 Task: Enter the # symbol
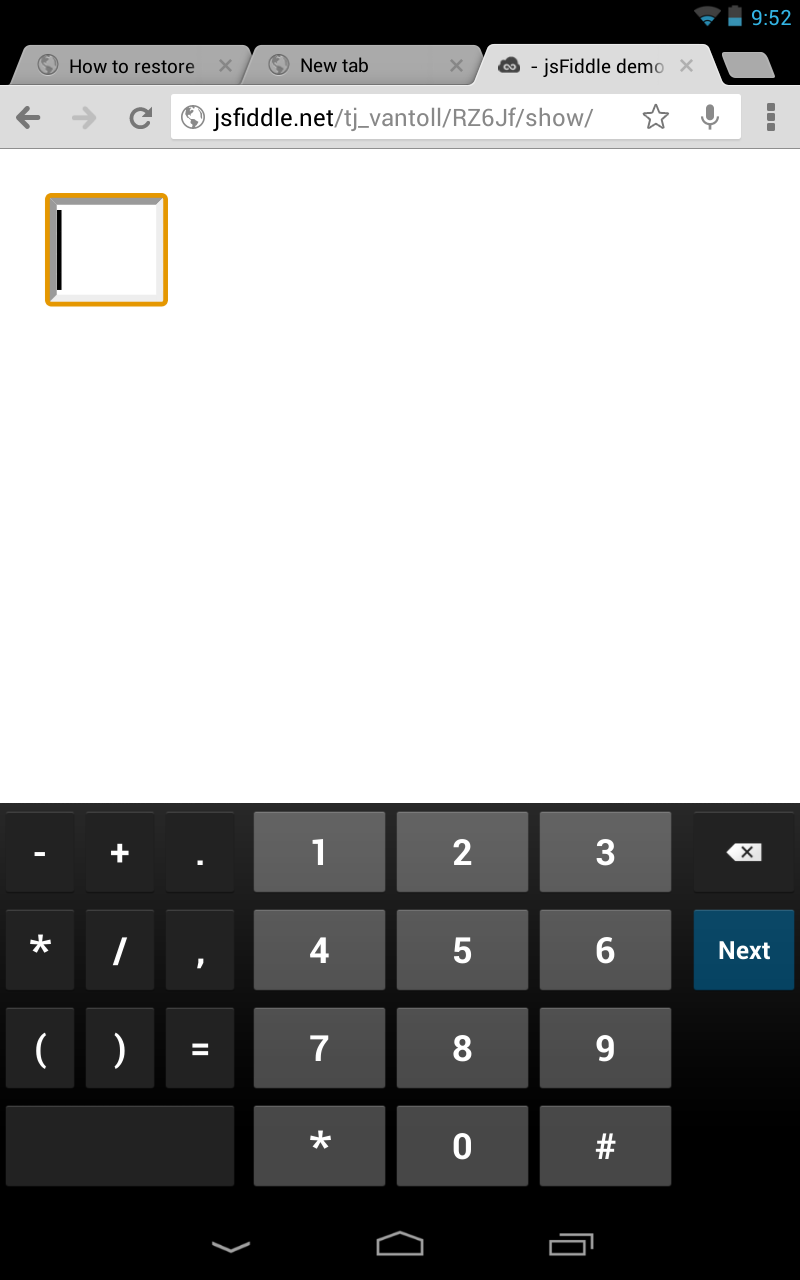[x=605, y=1146]
